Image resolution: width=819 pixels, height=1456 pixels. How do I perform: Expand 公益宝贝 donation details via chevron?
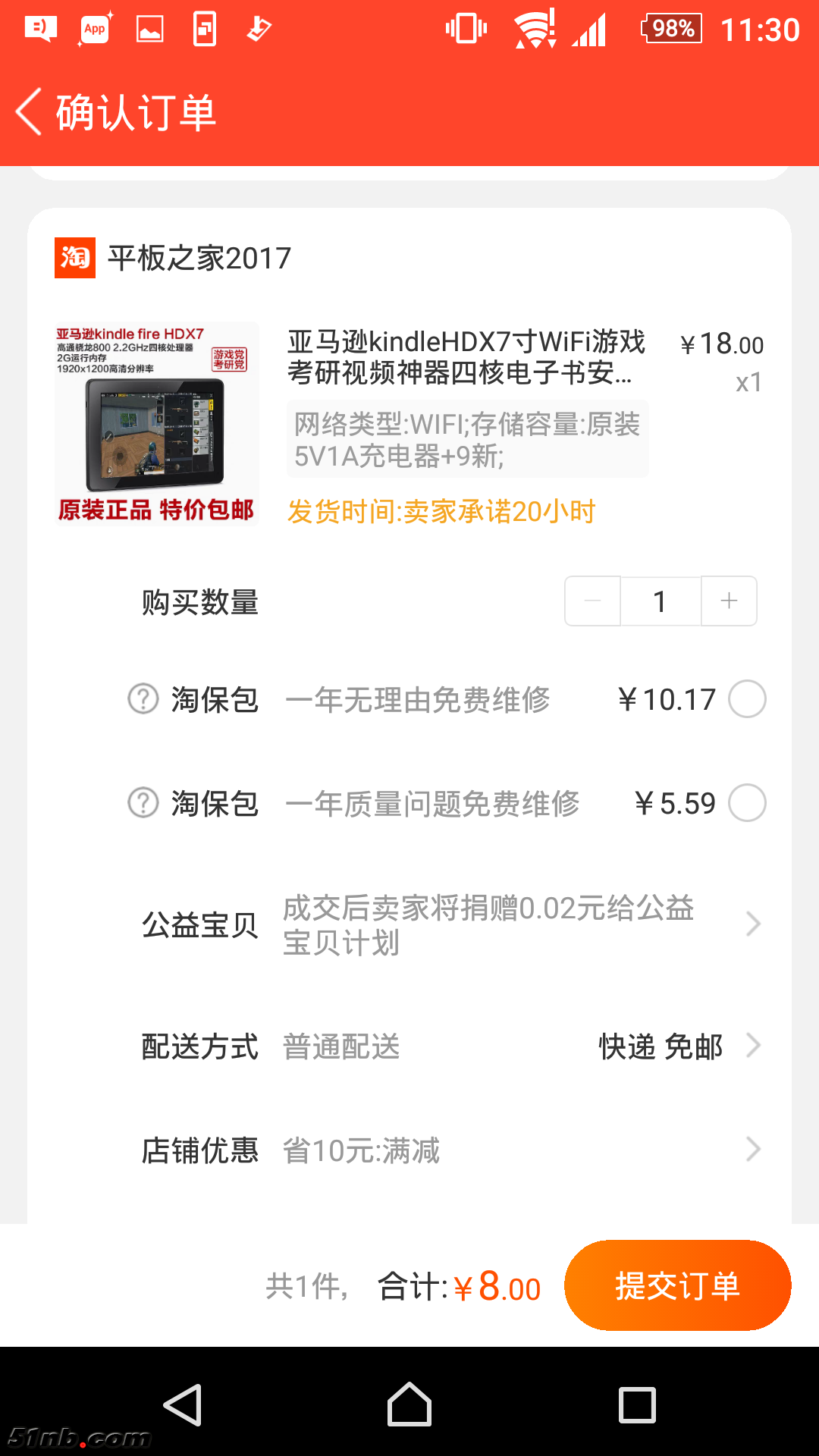752,924
